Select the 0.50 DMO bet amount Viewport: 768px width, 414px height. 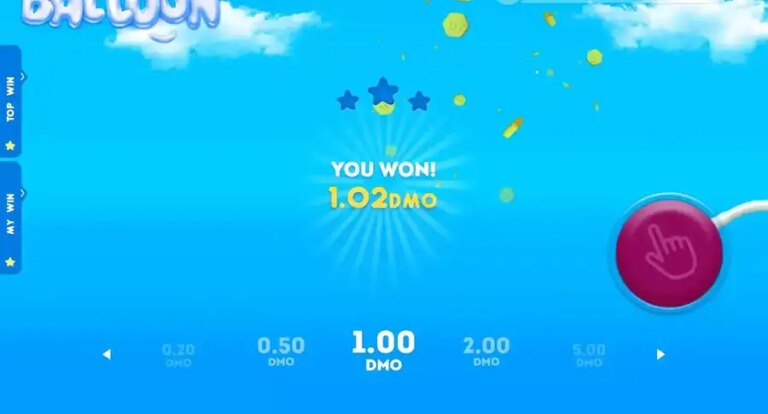point(281,351)
